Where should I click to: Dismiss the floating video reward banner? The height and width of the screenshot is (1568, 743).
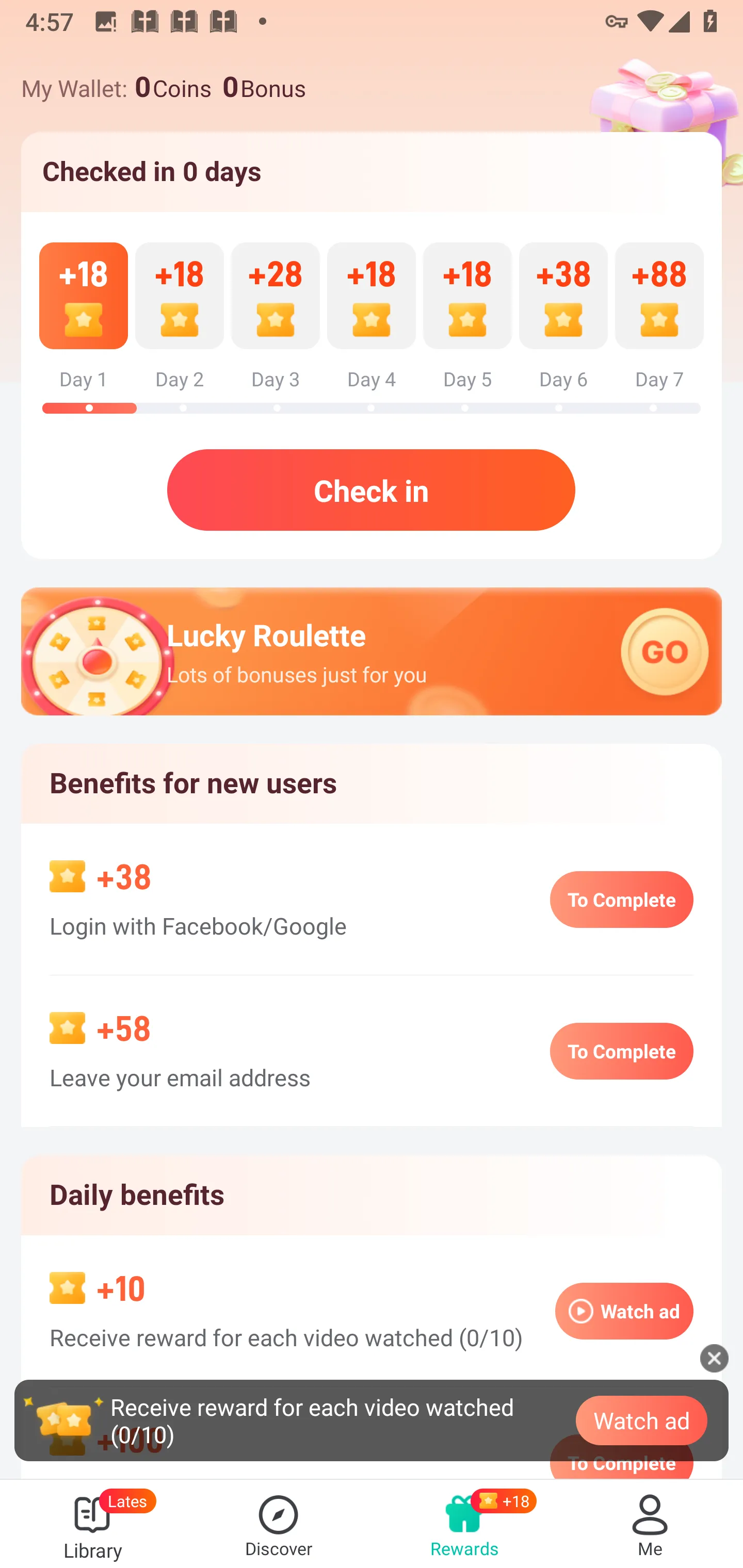(714, 1358)
